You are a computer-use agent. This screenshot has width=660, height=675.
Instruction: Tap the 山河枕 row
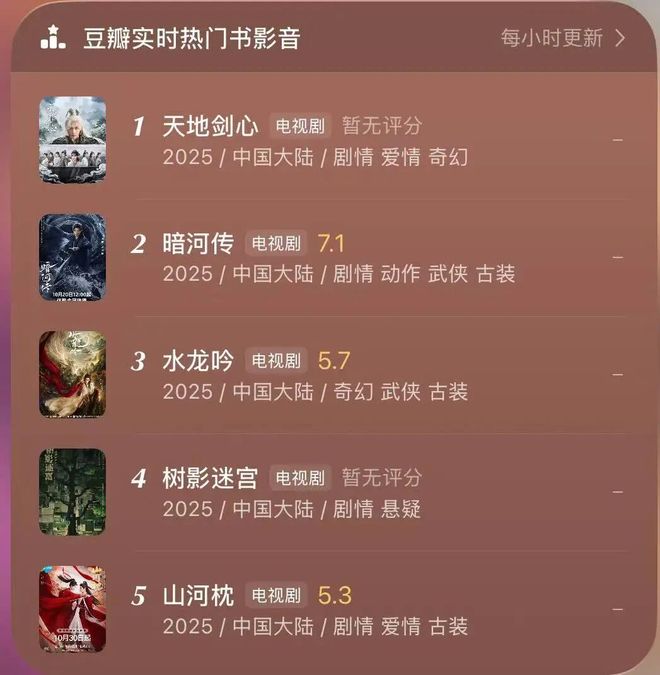click(x=198, y=596)
